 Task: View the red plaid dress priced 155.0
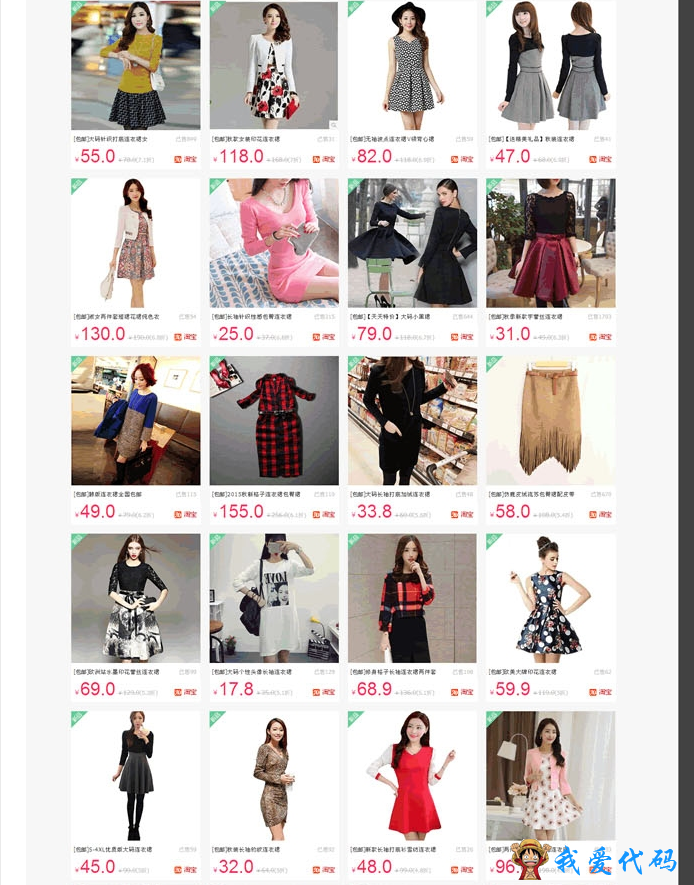tap(273, 420)
